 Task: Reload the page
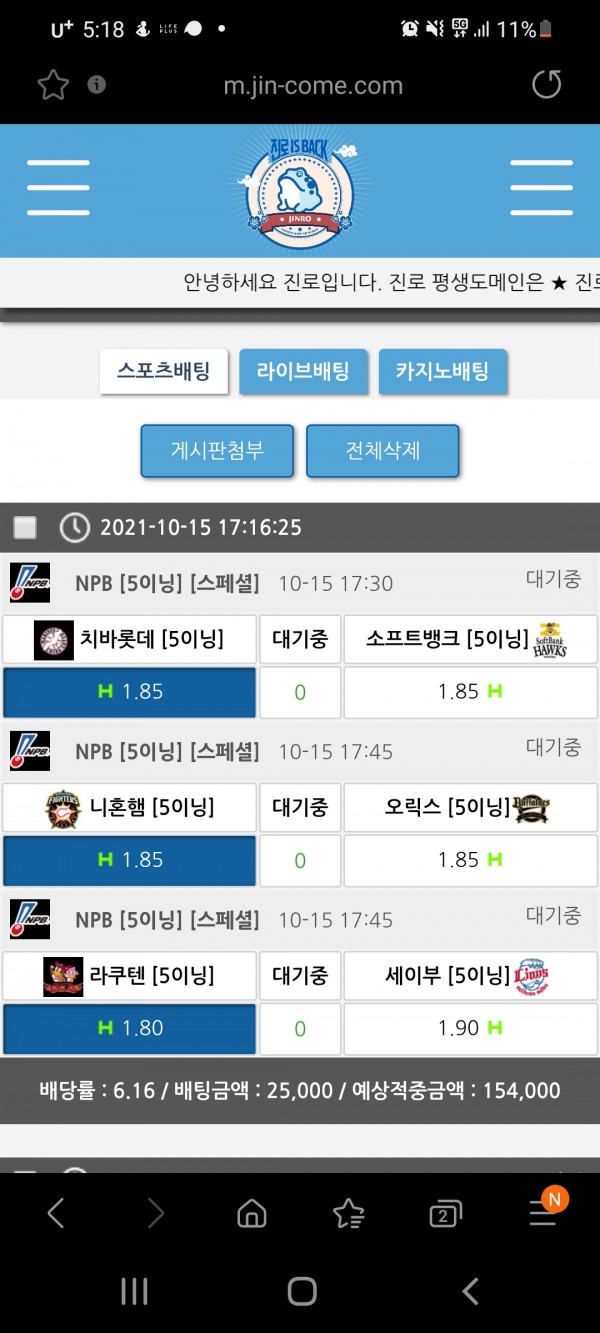coord(546,85)
